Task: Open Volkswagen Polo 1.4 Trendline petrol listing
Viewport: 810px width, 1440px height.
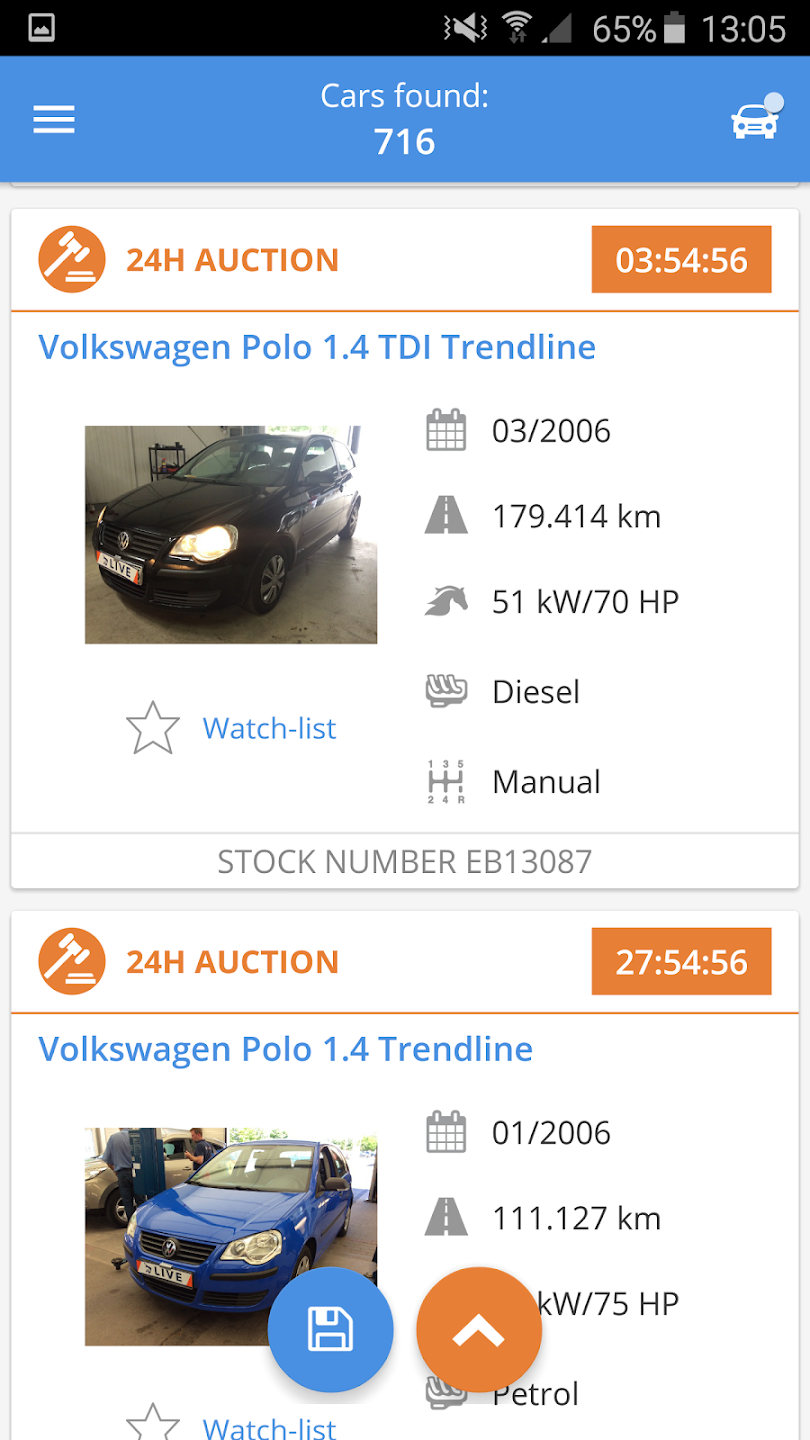Action: pos(285,1049)
